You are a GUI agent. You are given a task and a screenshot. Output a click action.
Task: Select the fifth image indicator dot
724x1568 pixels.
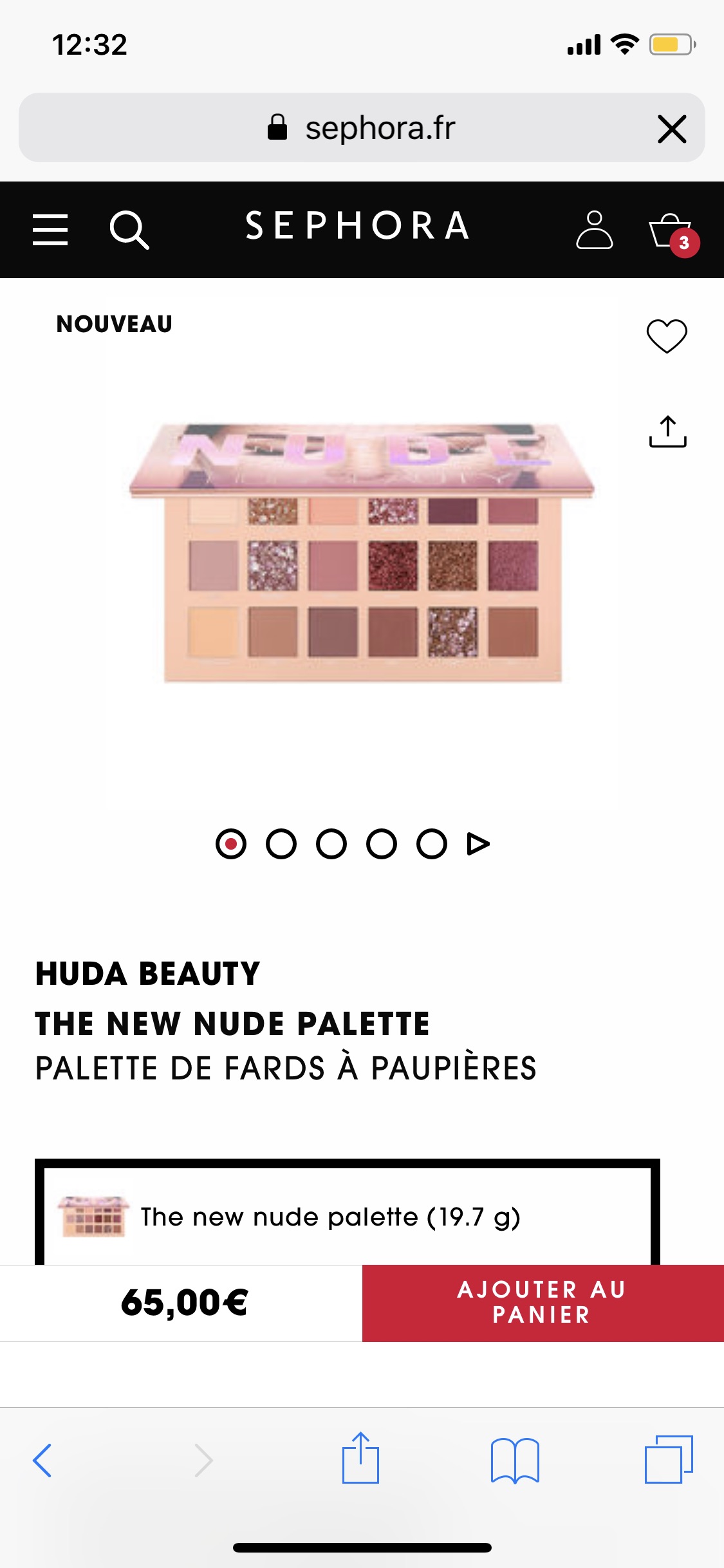pyautogui.click(x=432, y=844)
